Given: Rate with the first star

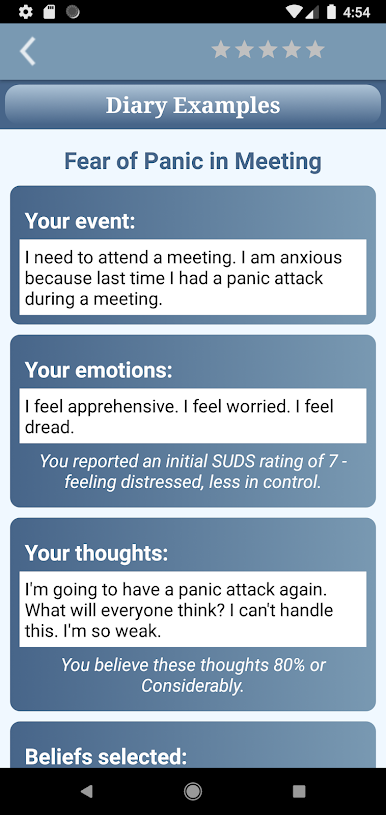Looking at the screenshot, I should tap(221, 50).
